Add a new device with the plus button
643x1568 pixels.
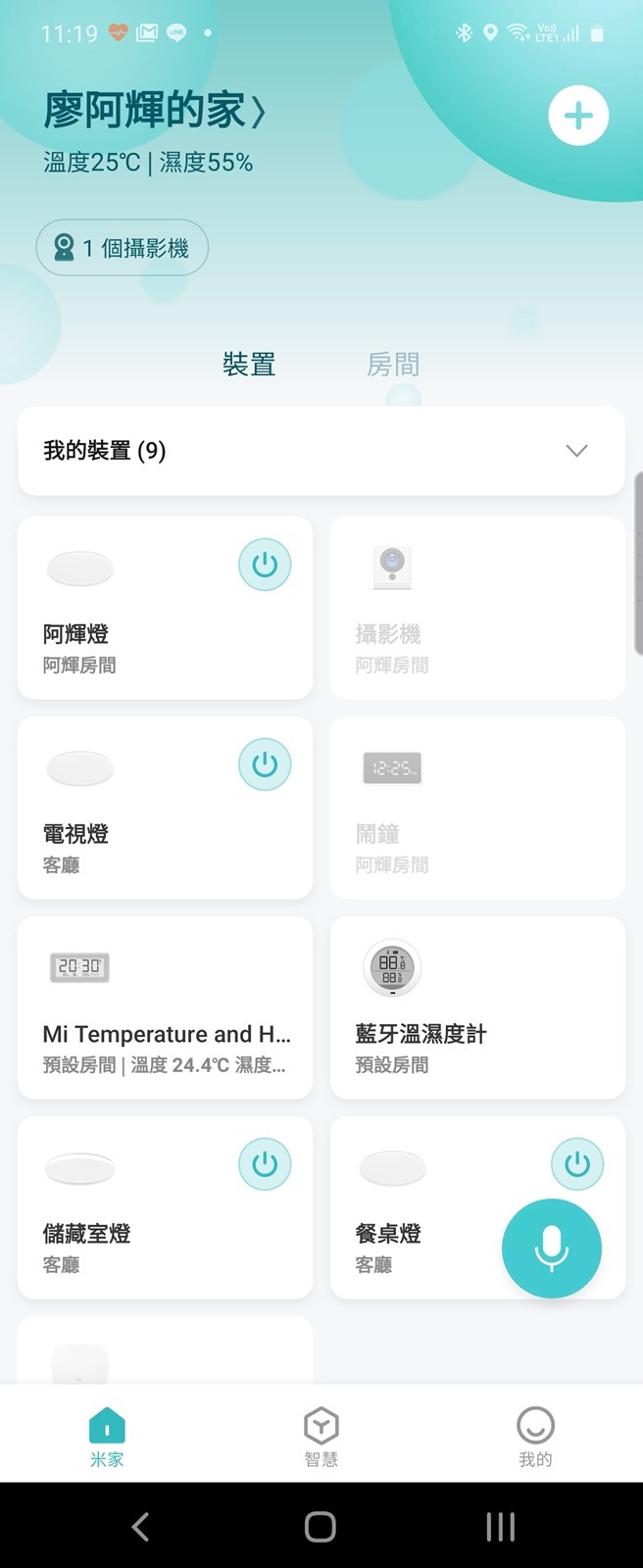pos(577,116)
